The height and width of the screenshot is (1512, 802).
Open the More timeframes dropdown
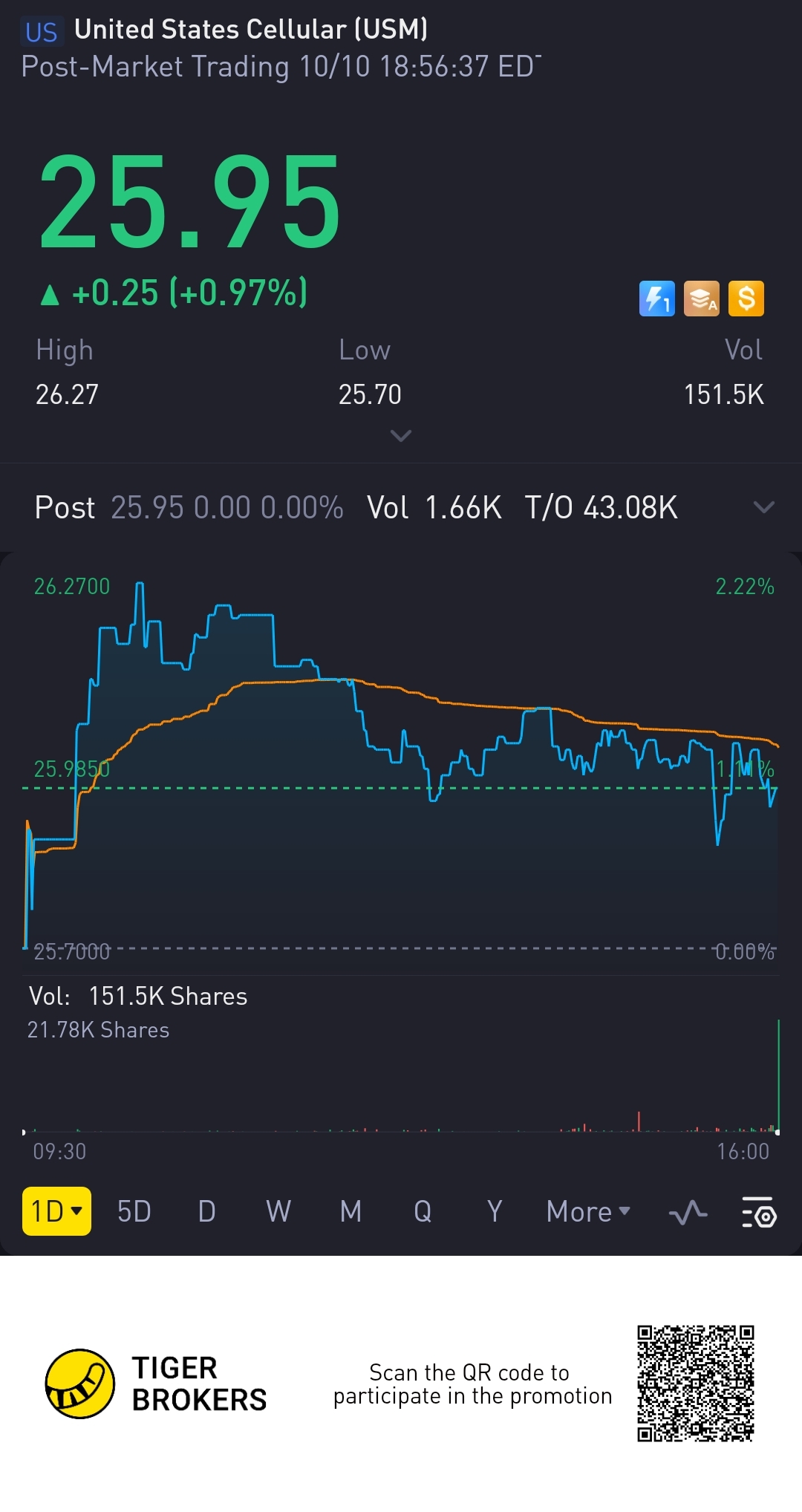588,1211
